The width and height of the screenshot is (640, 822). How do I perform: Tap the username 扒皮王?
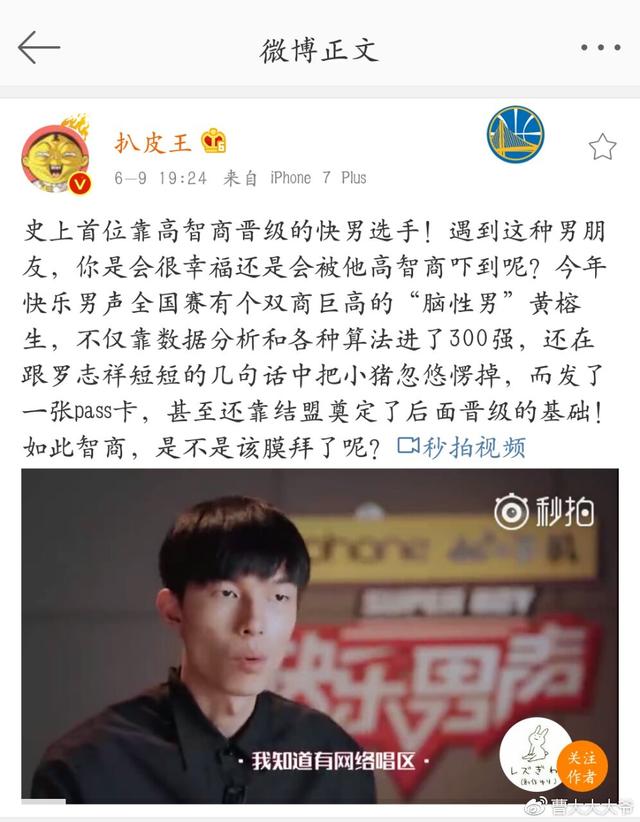pos(145,141)
